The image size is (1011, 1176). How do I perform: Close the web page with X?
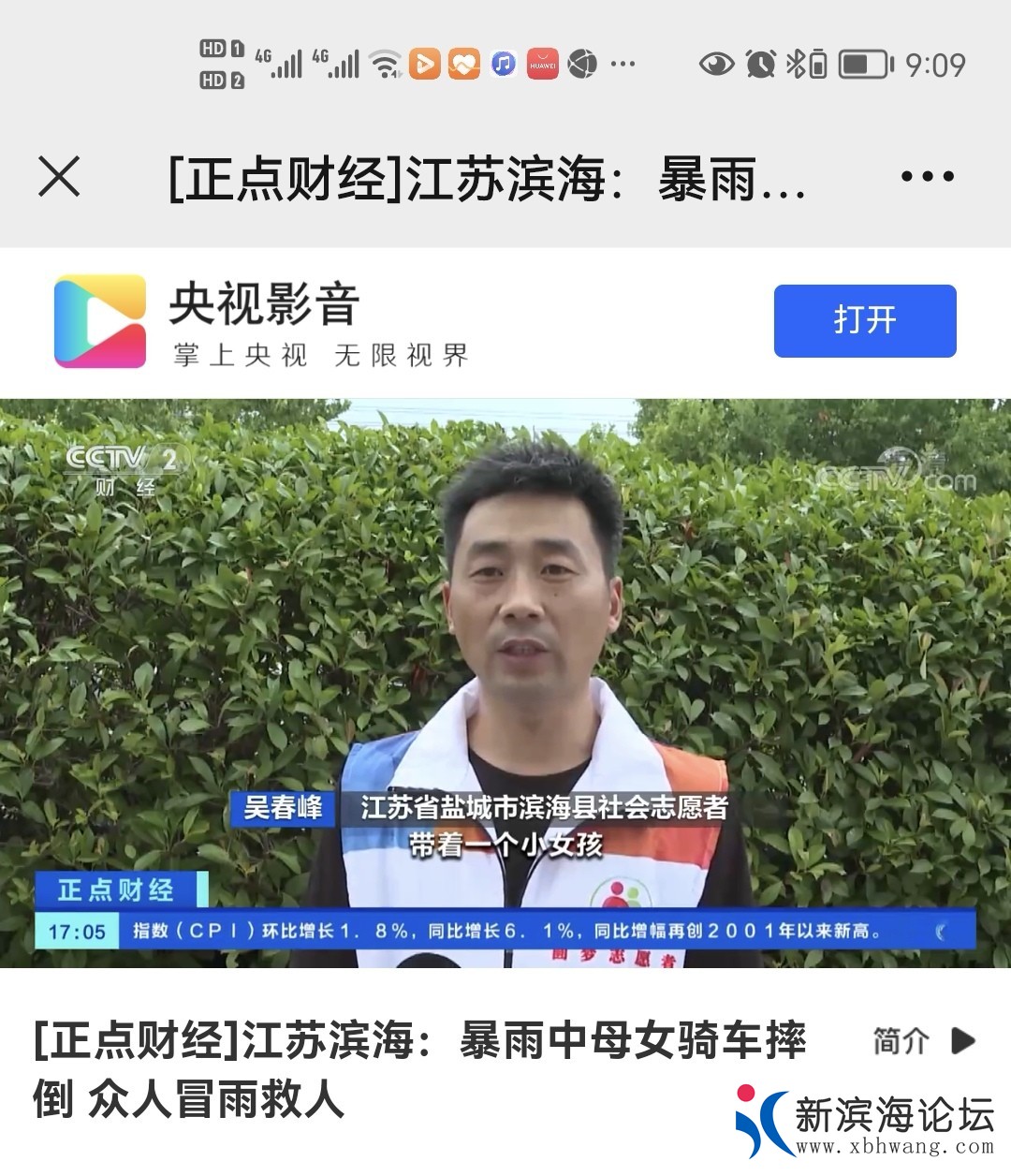pyautogui.click(x=59, y=176)
